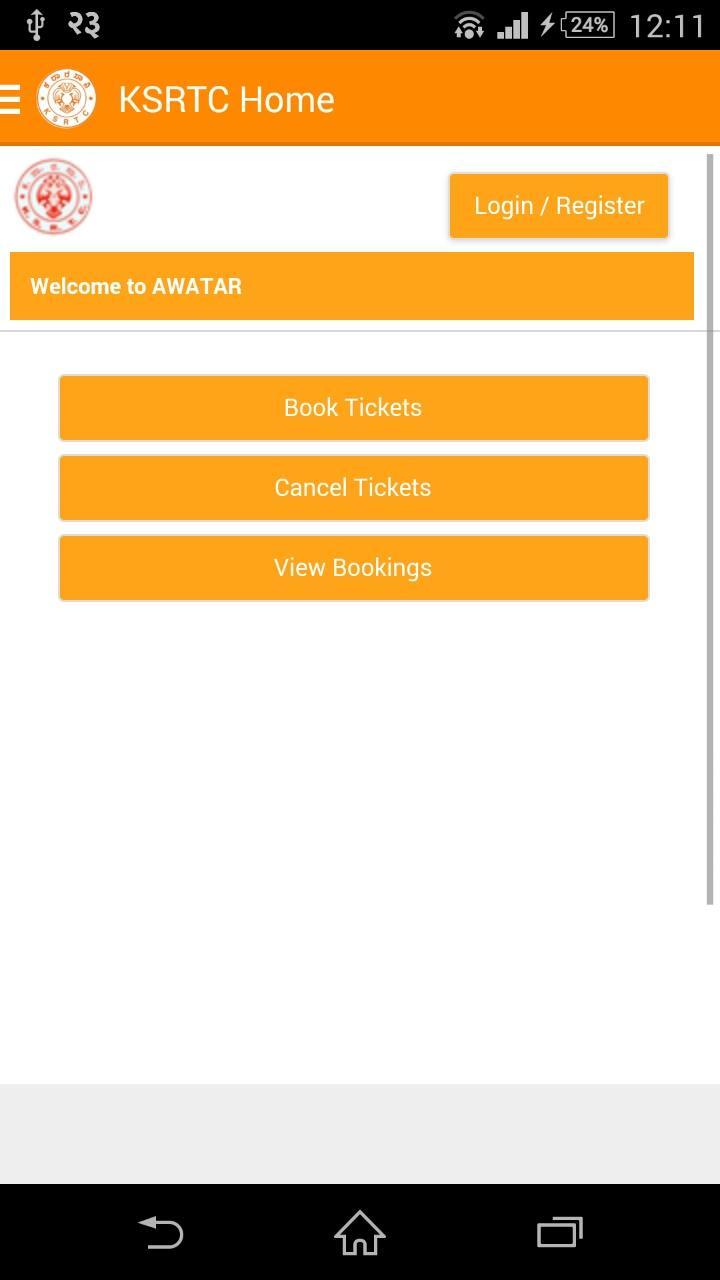The height and width of the screenshot is (1280, 720).
Task: Go back using the system back button
Action: (x=160, y=1232)
